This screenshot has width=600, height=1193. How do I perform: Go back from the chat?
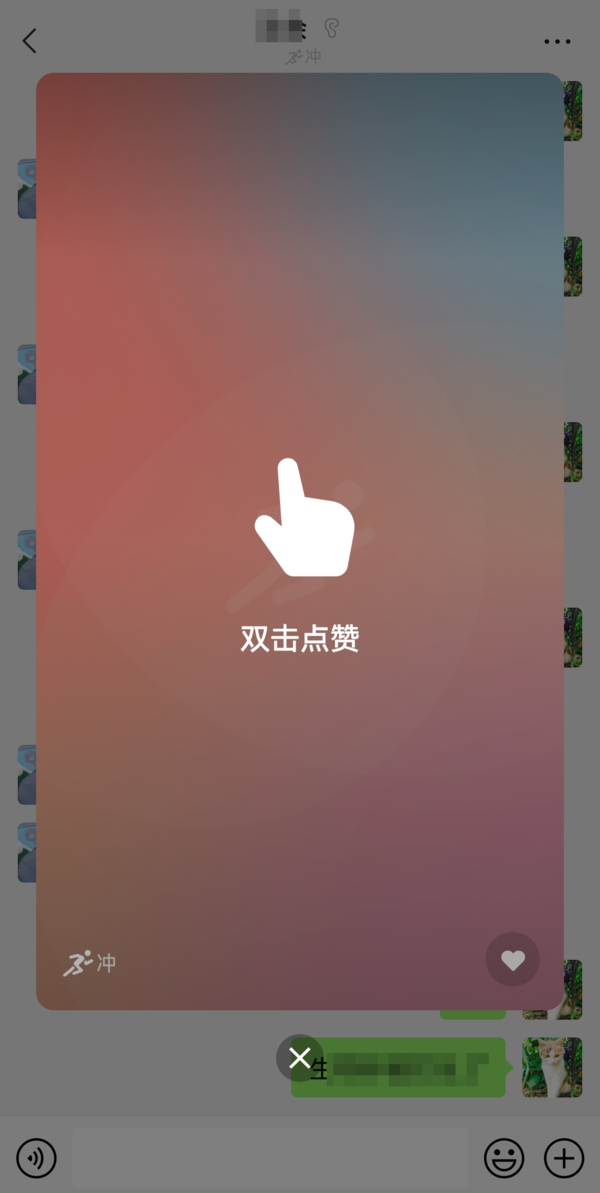tap(29, 41)
